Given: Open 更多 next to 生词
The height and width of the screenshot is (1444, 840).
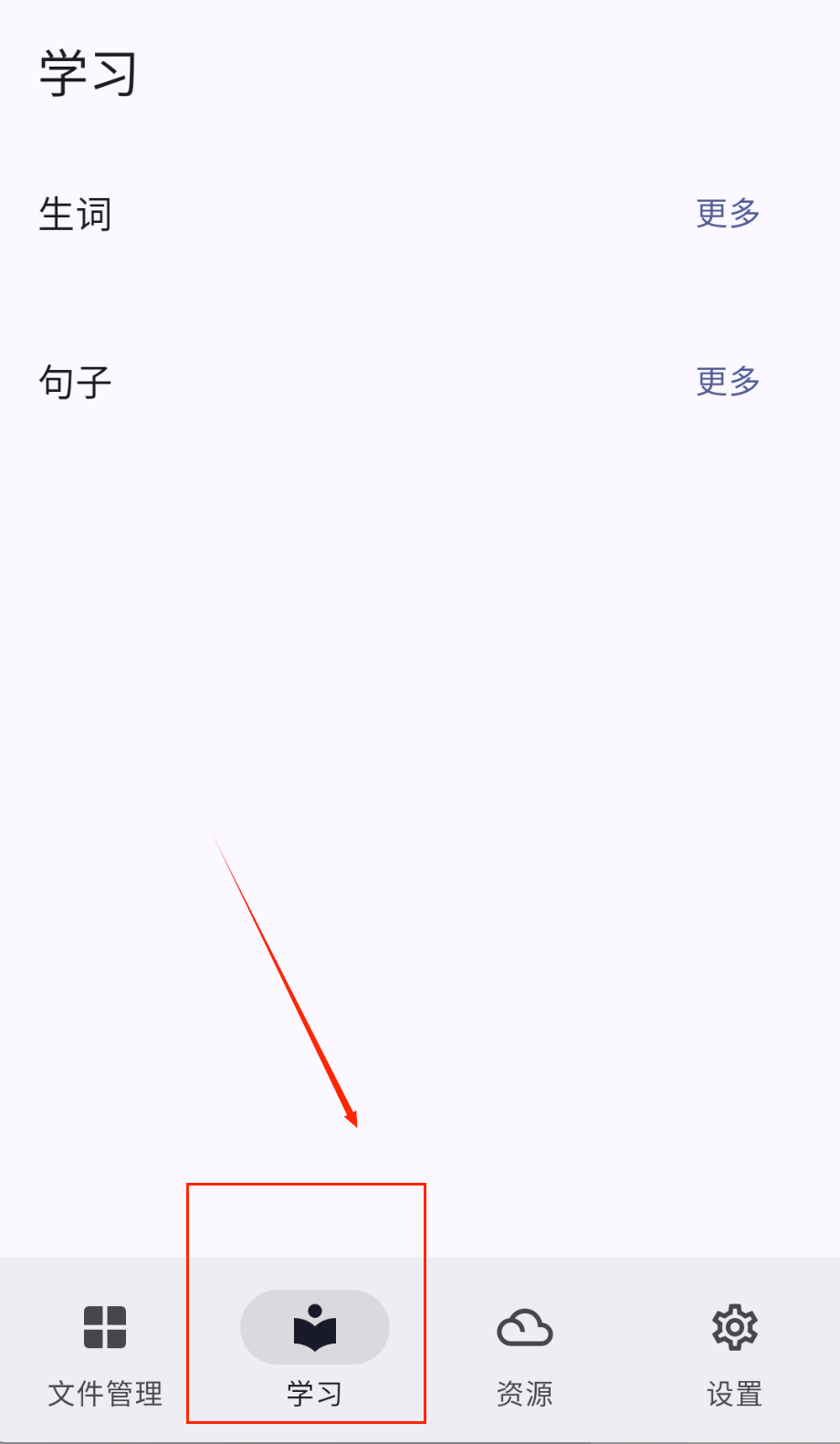Looking at the screenshot, I should point(728,214).
